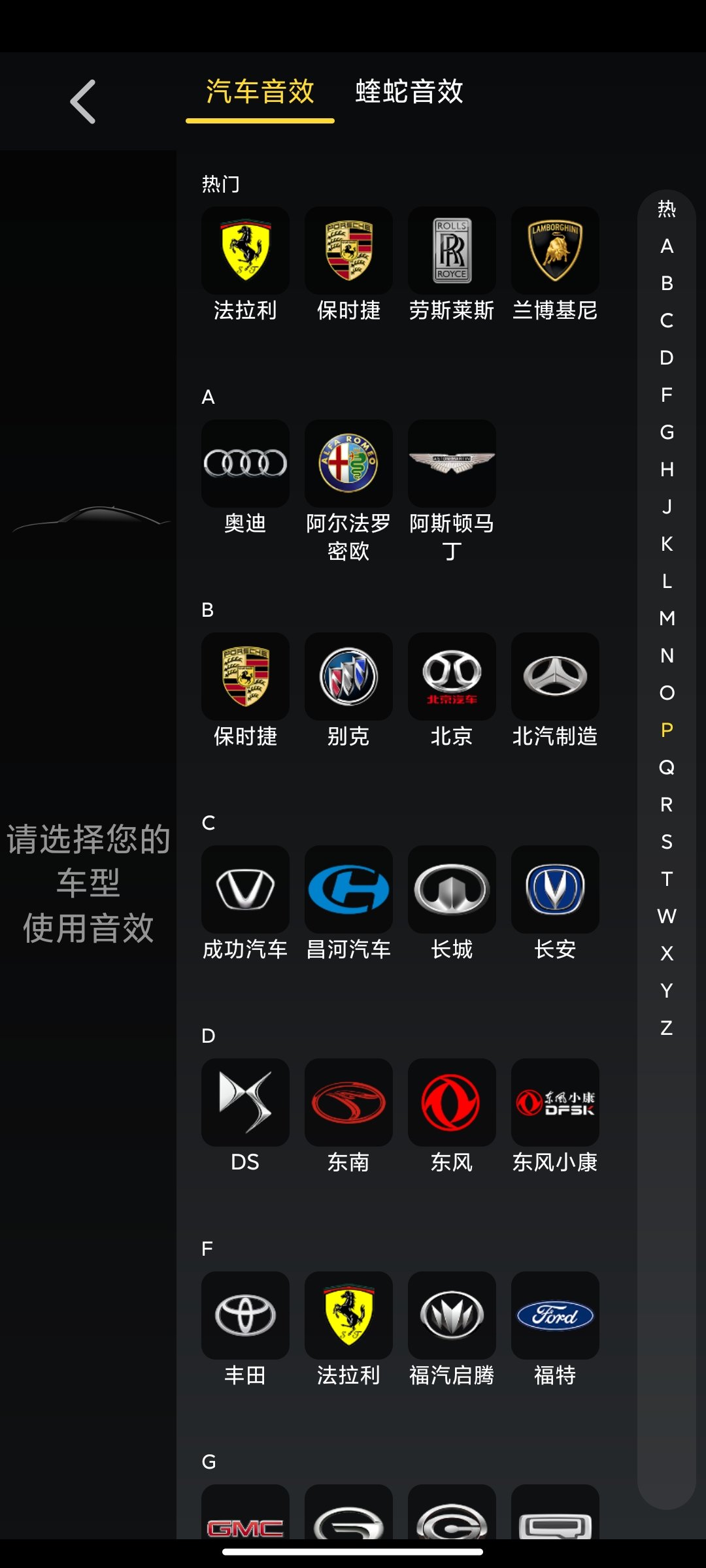Open the DS brand tile
Image resolution: width=706 pixels, height=1568 pixels.
point(245,1117)
